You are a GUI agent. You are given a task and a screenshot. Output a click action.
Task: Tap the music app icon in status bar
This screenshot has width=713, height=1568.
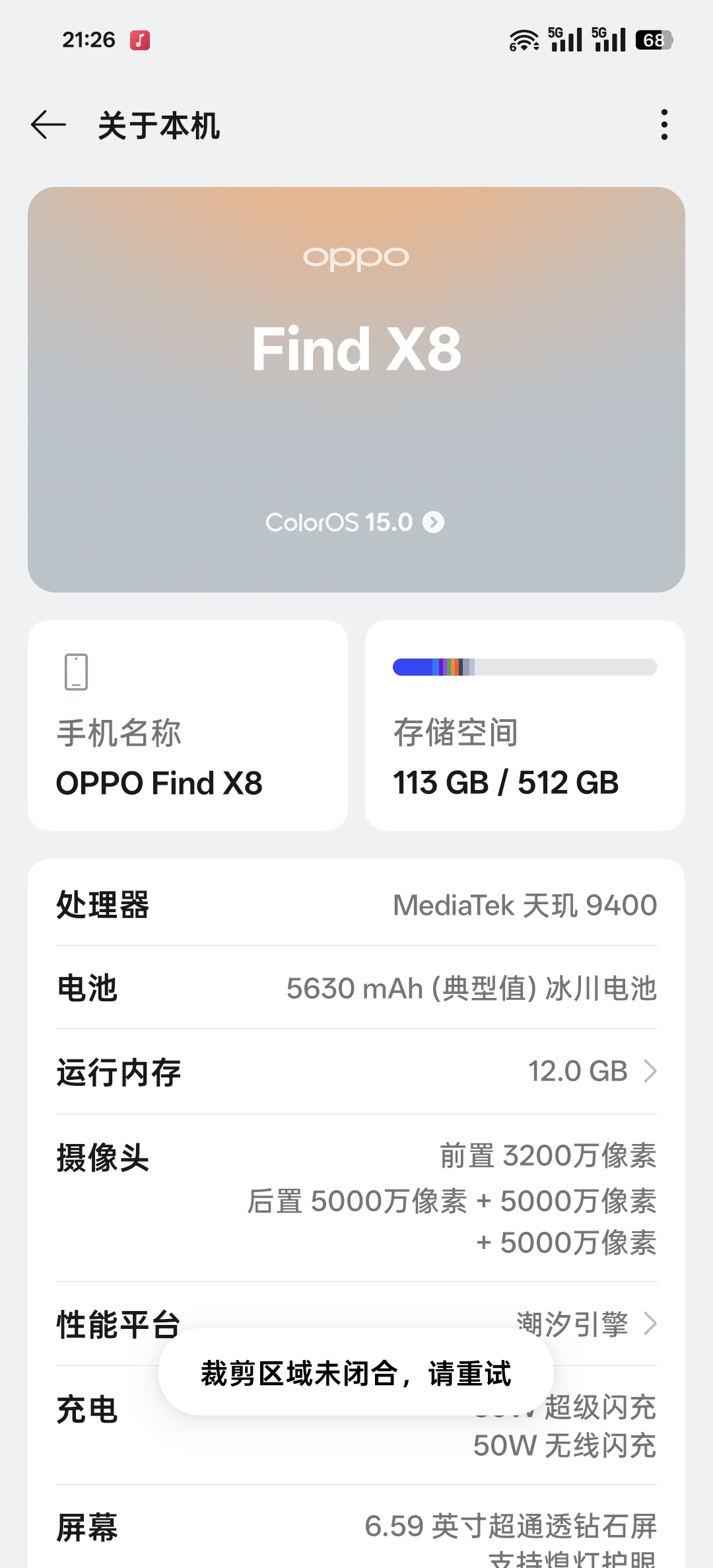[139, 40]
